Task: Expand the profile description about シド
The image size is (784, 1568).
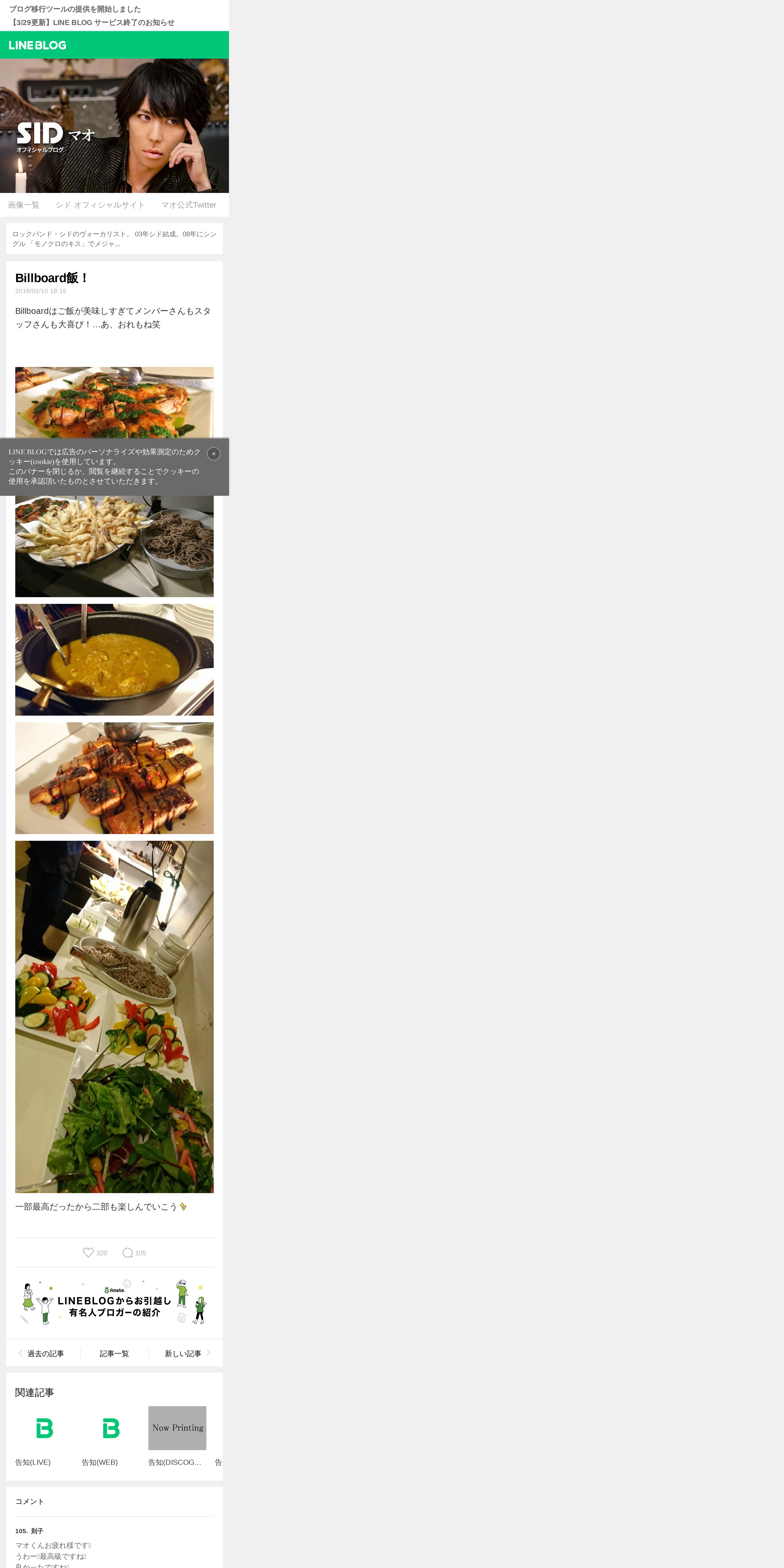Action: (x=114, y=239)
